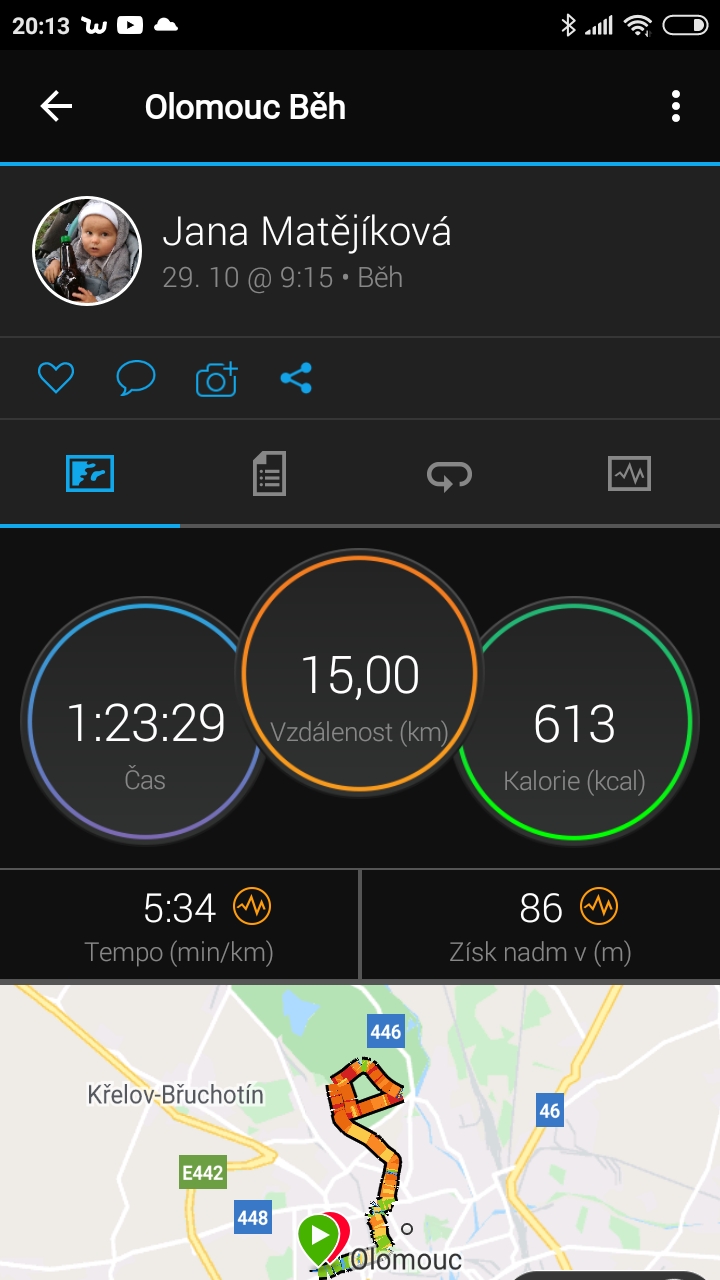Switch to the laps tab
This screenshot has width=720, height=1280.
449,475
